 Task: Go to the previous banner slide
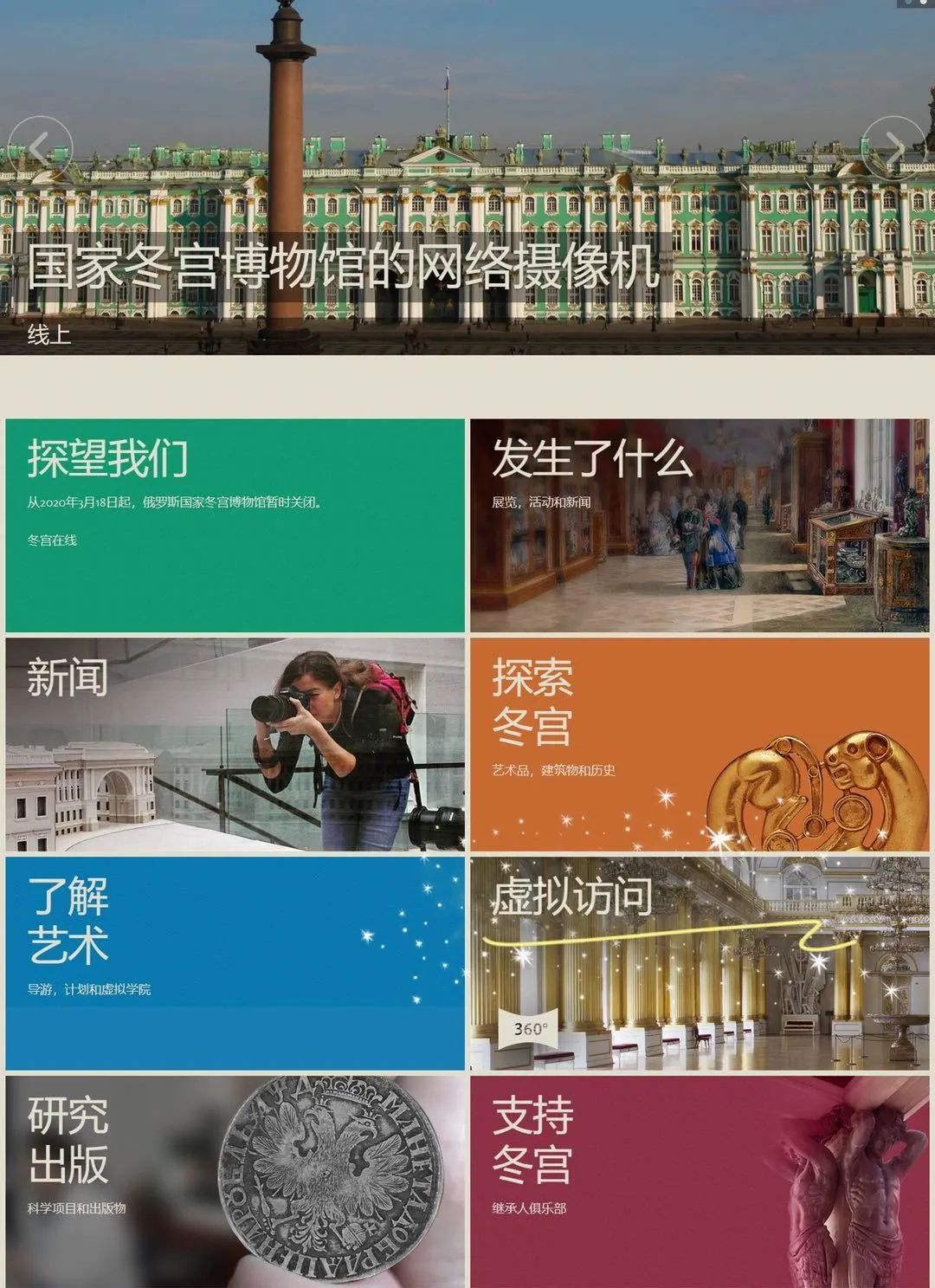click(40, 148)
